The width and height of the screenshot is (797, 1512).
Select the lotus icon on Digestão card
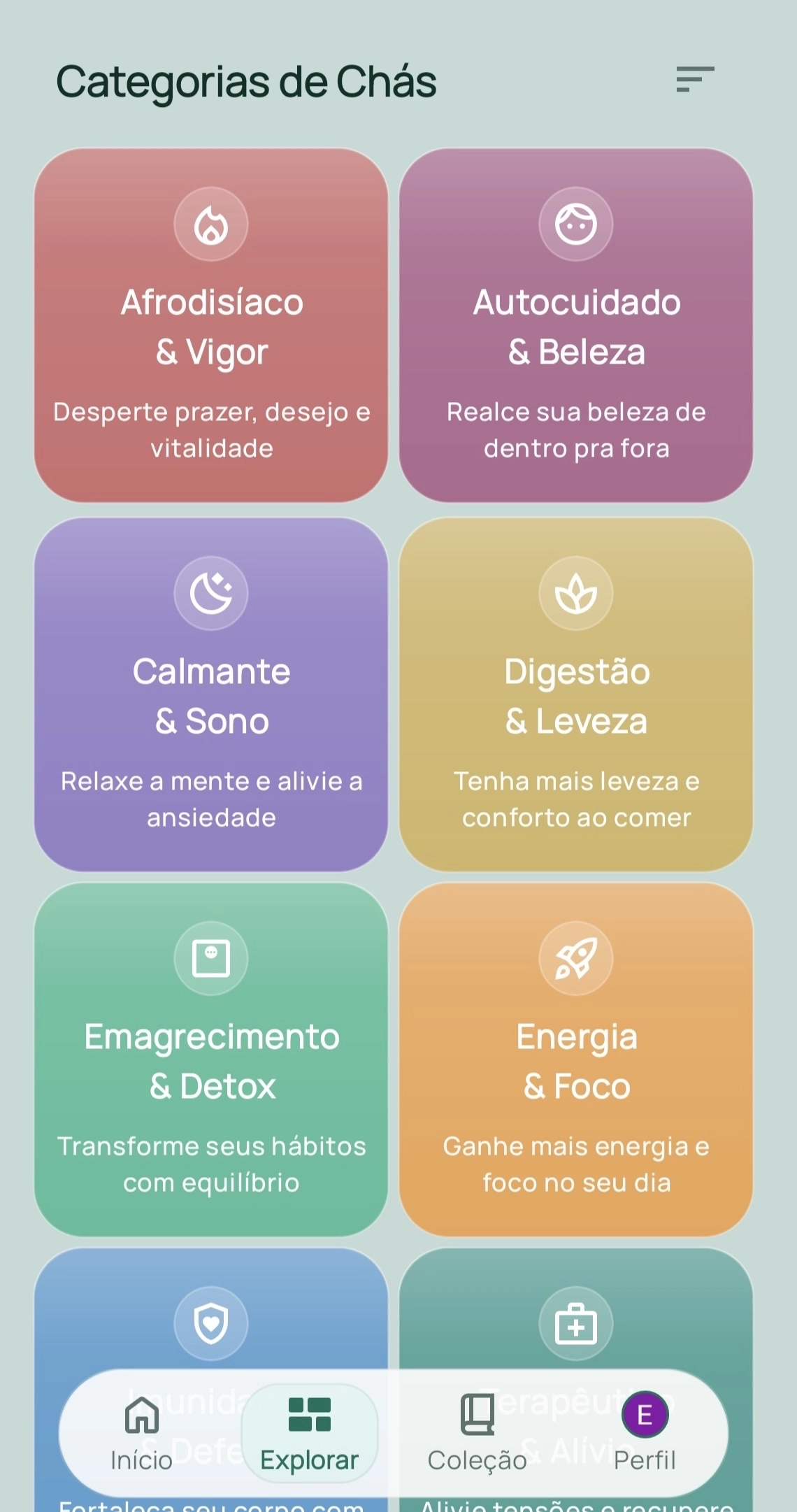[576, 592]
